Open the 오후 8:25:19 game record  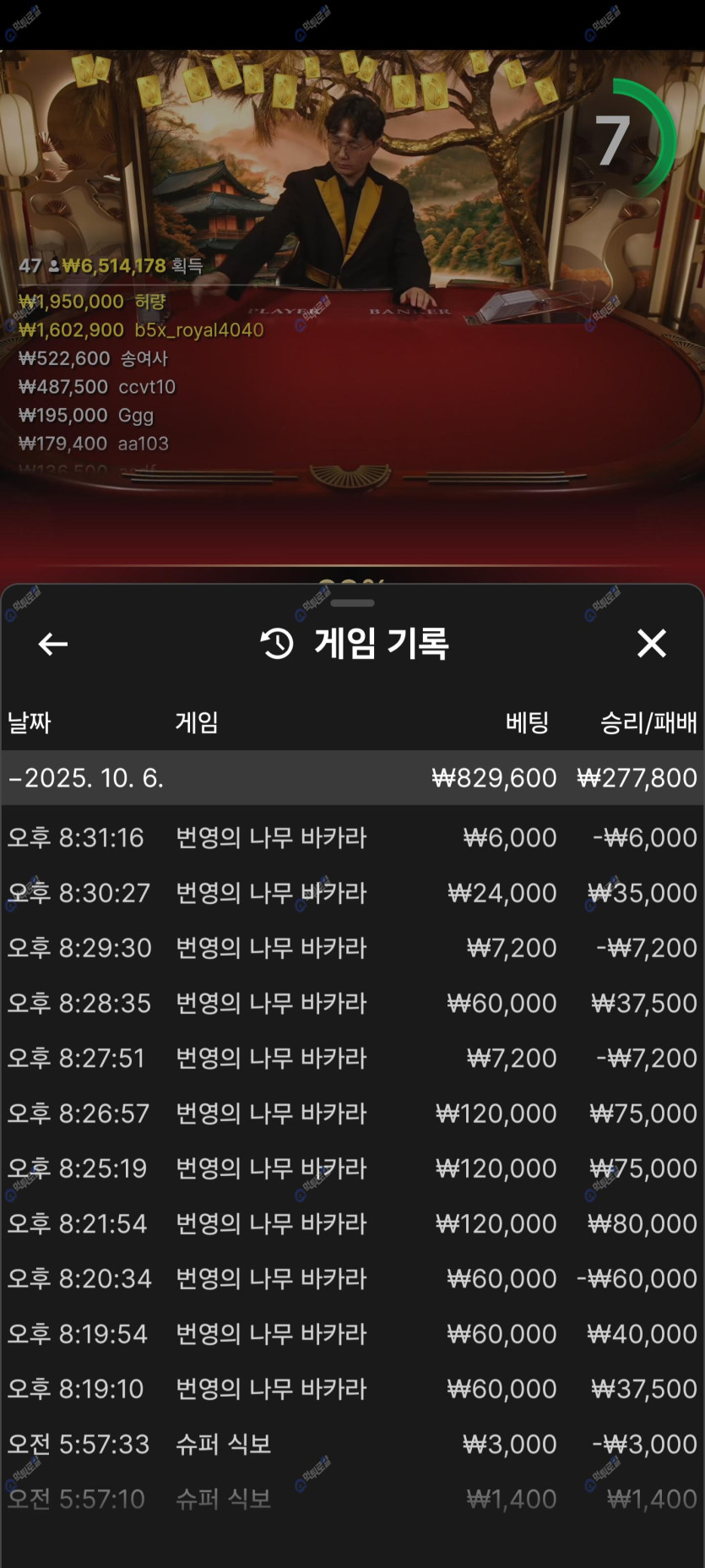(352, 1168)
